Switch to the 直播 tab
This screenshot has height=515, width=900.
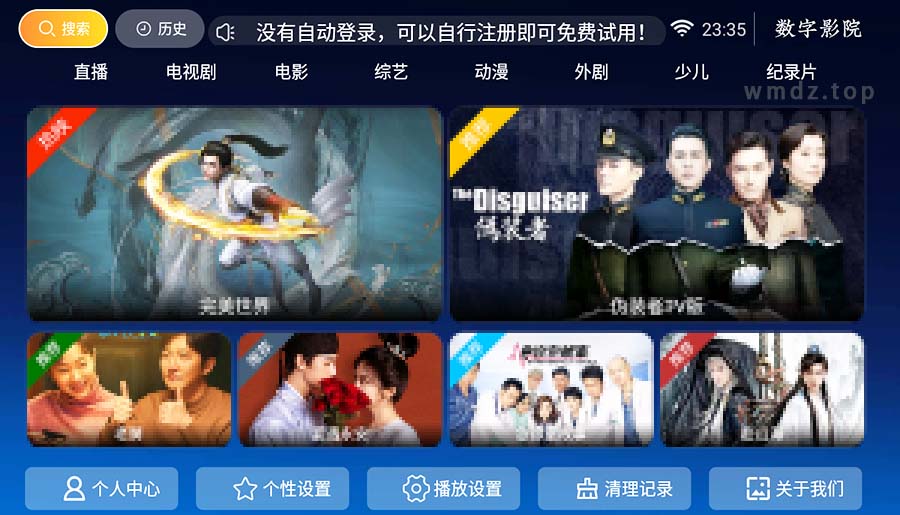(x=91, y=72)
